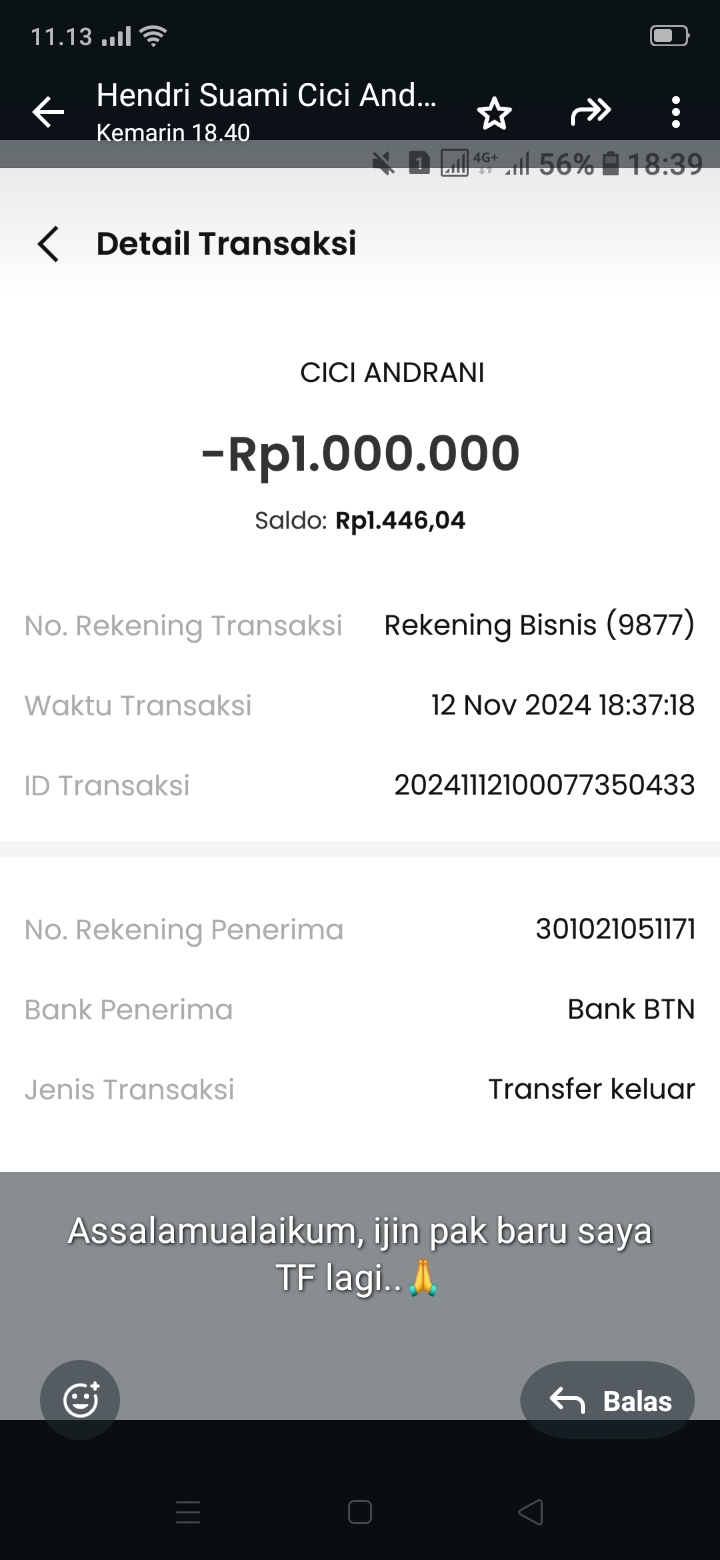Screen dimensions: 720x1560
Task: Tap the battery indicator in the status bar
Action: pos(668,34)
